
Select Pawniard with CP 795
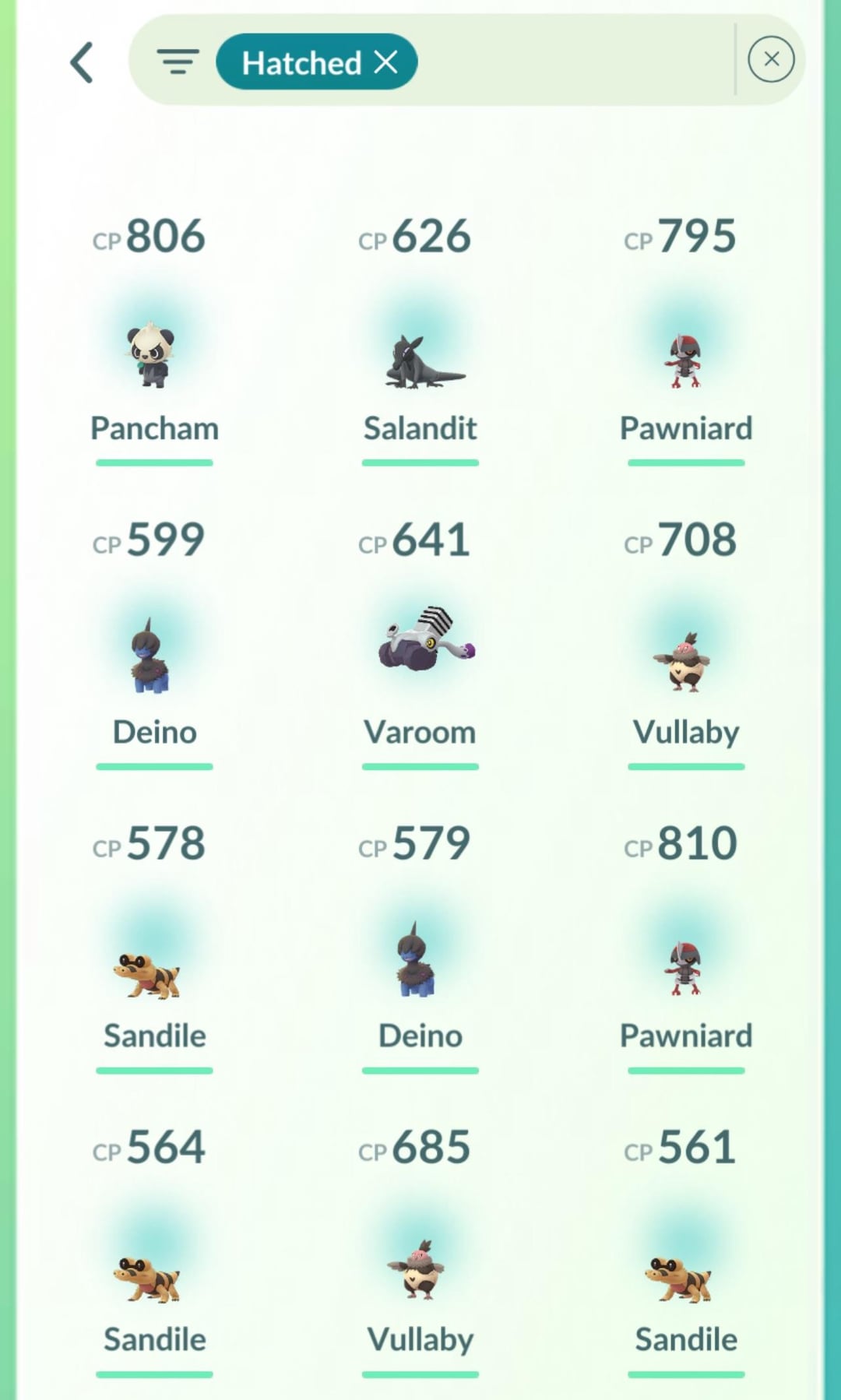685,360
